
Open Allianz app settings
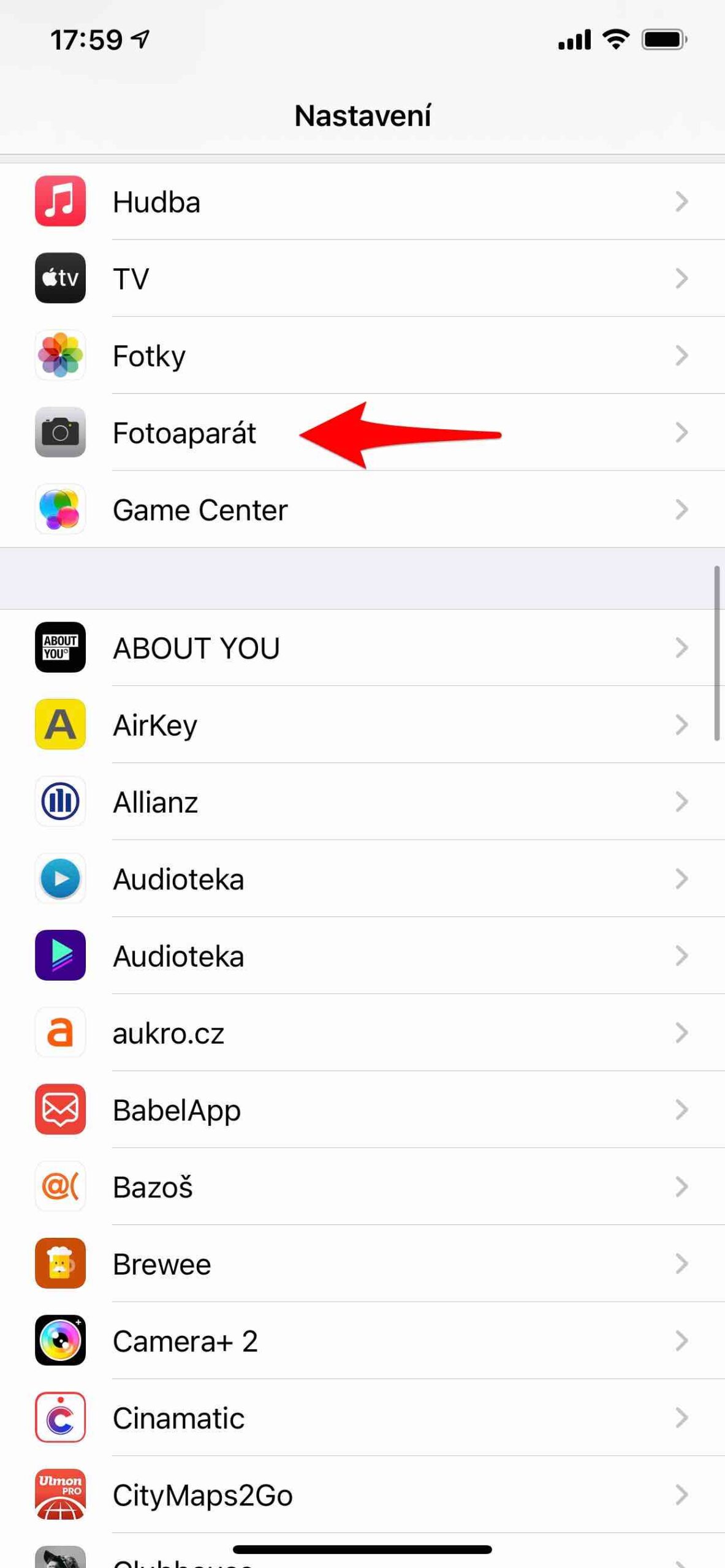362,802
